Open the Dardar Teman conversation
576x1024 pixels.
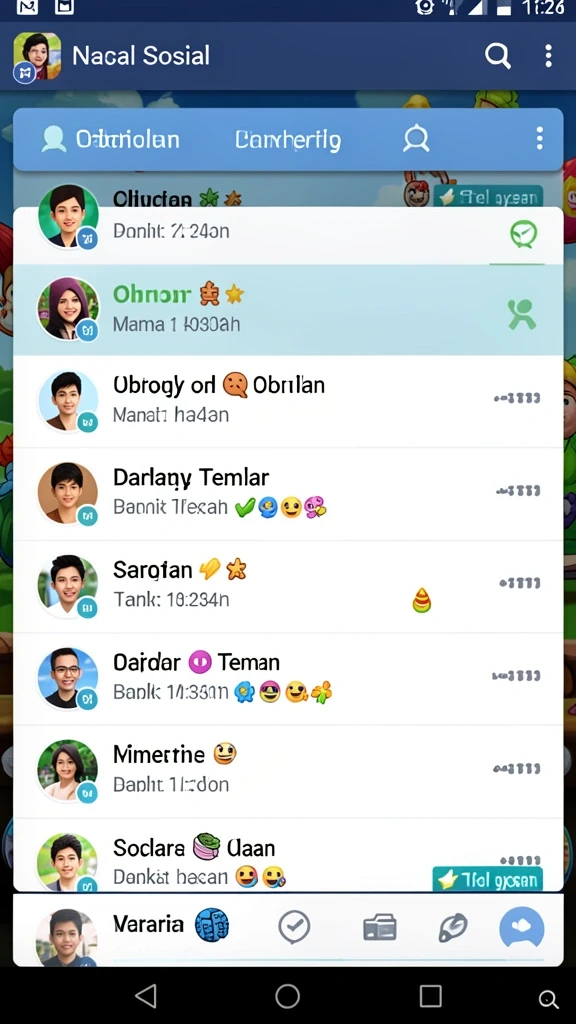pyautogui.click(x=288, y=679)
